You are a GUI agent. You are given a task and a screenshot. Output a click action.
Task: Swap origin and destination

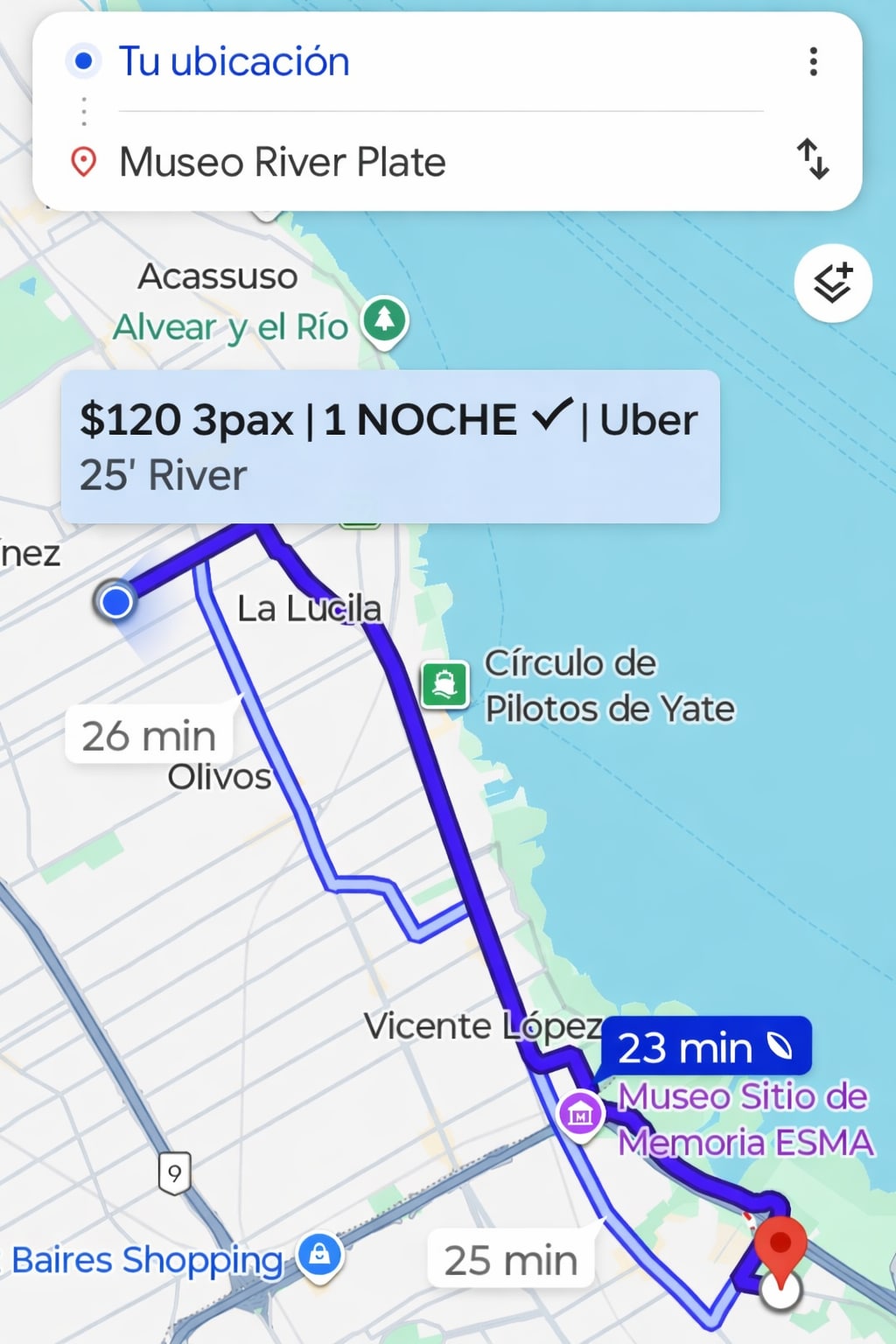click(x=813, y=159)
